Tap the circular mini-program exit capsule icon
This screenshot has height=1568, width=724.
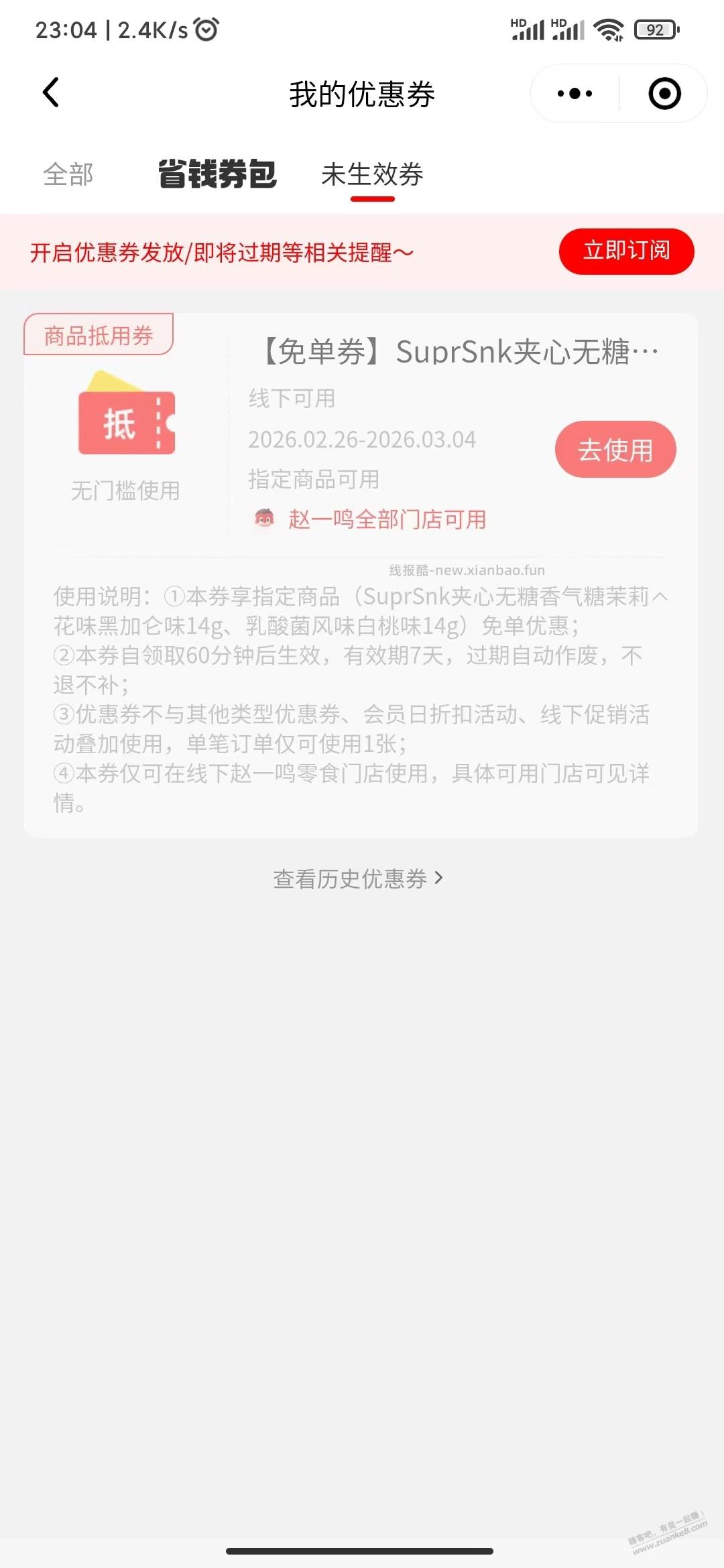(x=663, y=94)
